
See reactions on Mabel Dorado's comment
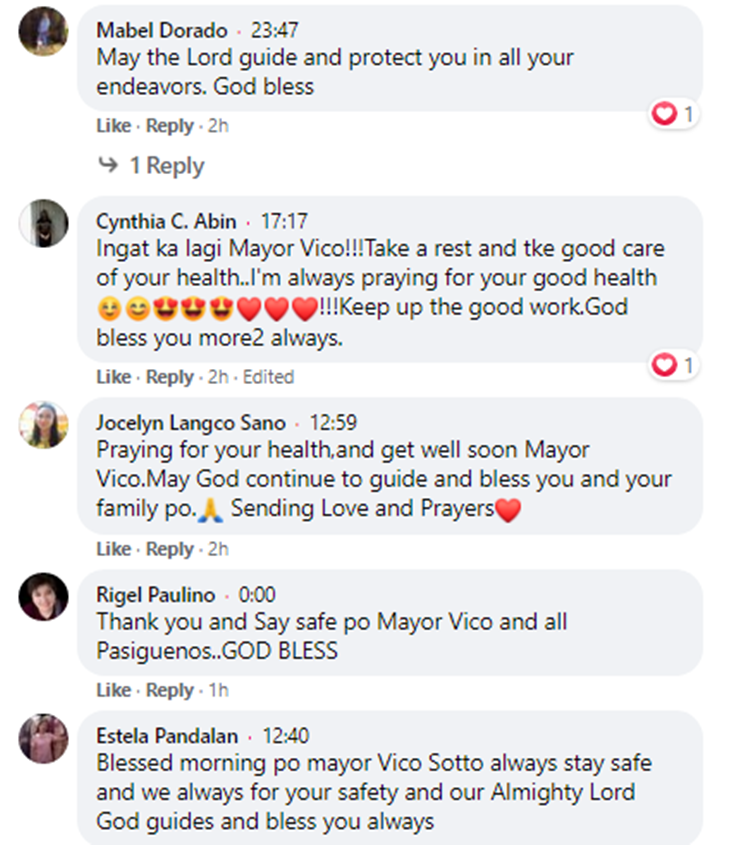(x=674, y=115)
